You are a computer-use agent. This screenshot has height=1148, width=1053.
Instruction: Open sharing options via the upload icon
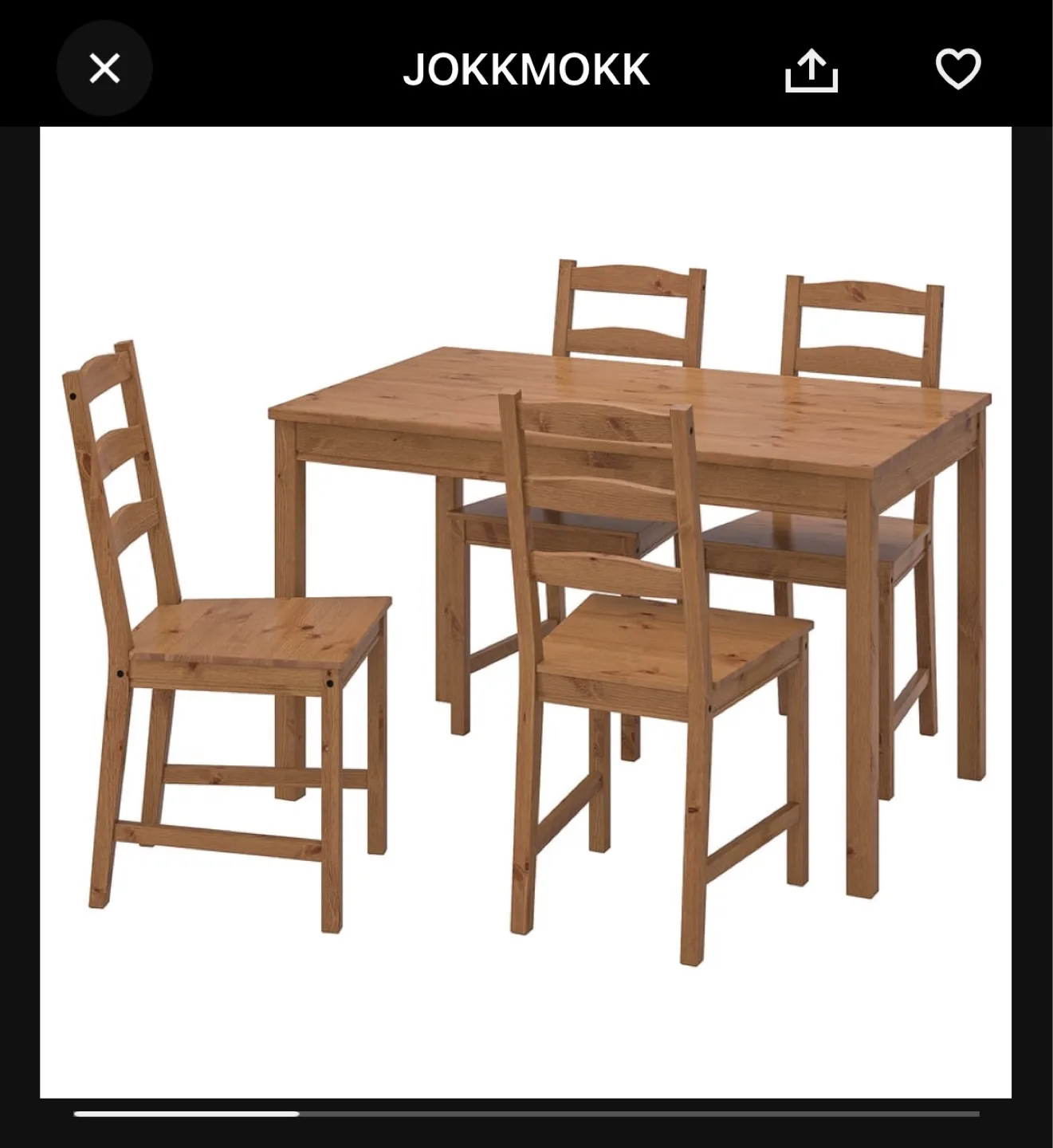tap(811, 71)
